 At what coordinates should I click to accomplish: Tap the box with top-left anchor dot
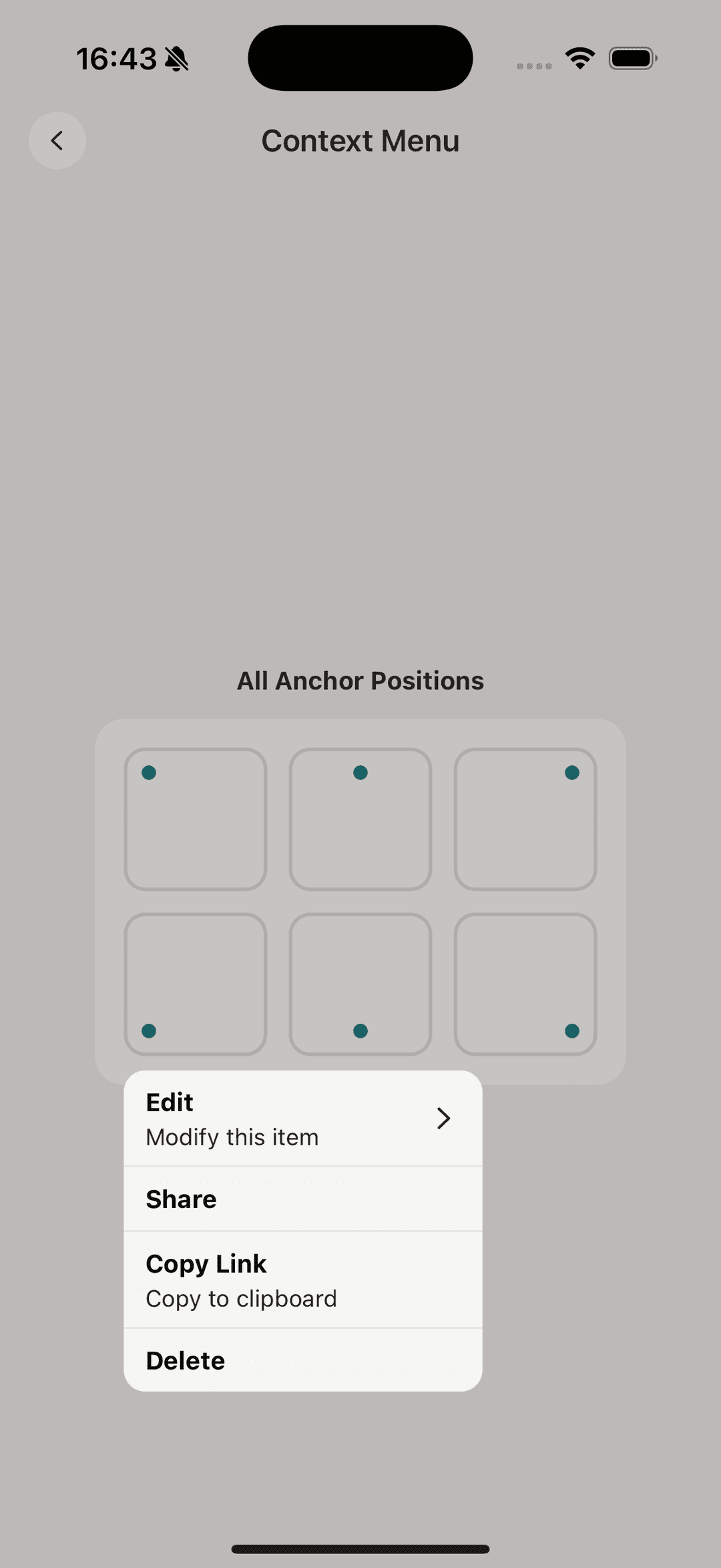(196, 819)
